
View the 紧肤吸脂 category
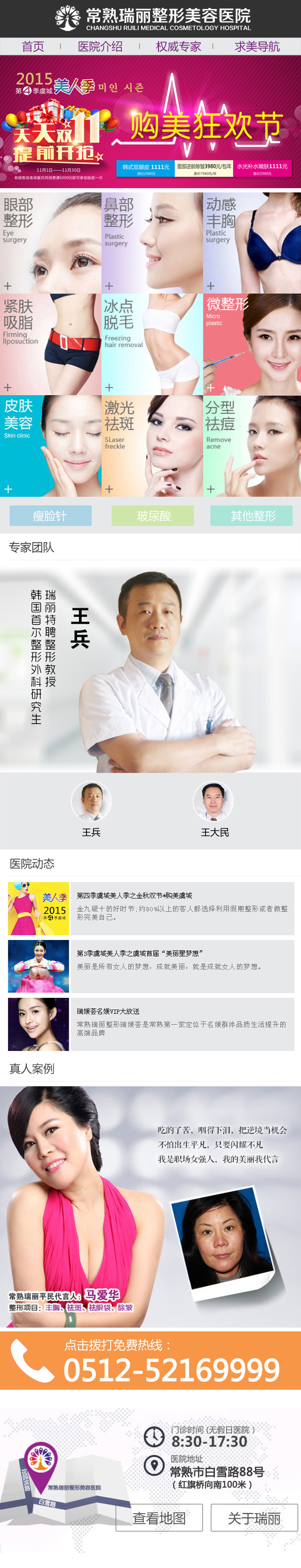coord(50,344)
